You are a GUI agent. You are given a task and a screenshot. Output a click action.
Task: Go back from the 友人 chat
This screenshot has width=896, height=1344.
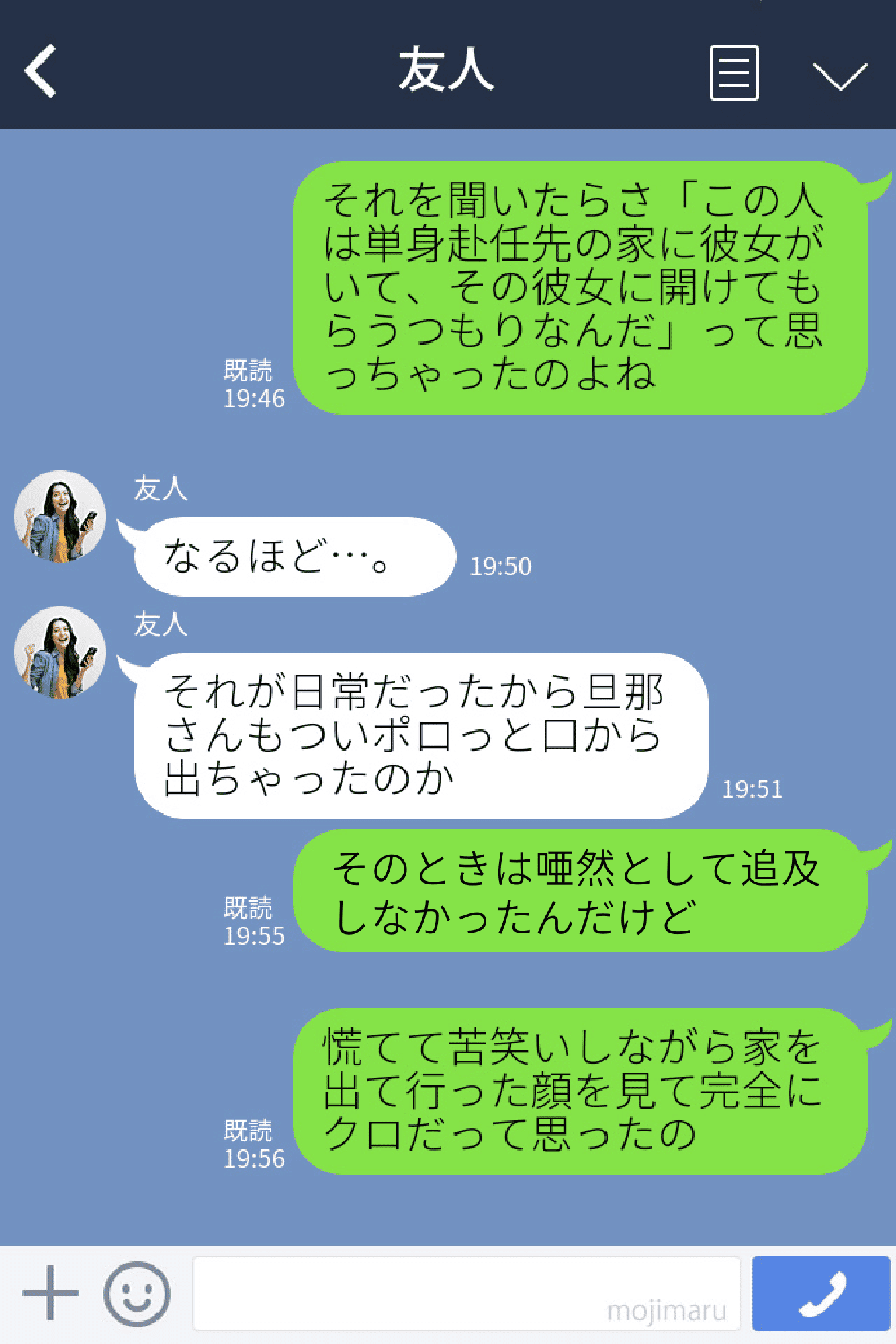(x=40, y=71)
